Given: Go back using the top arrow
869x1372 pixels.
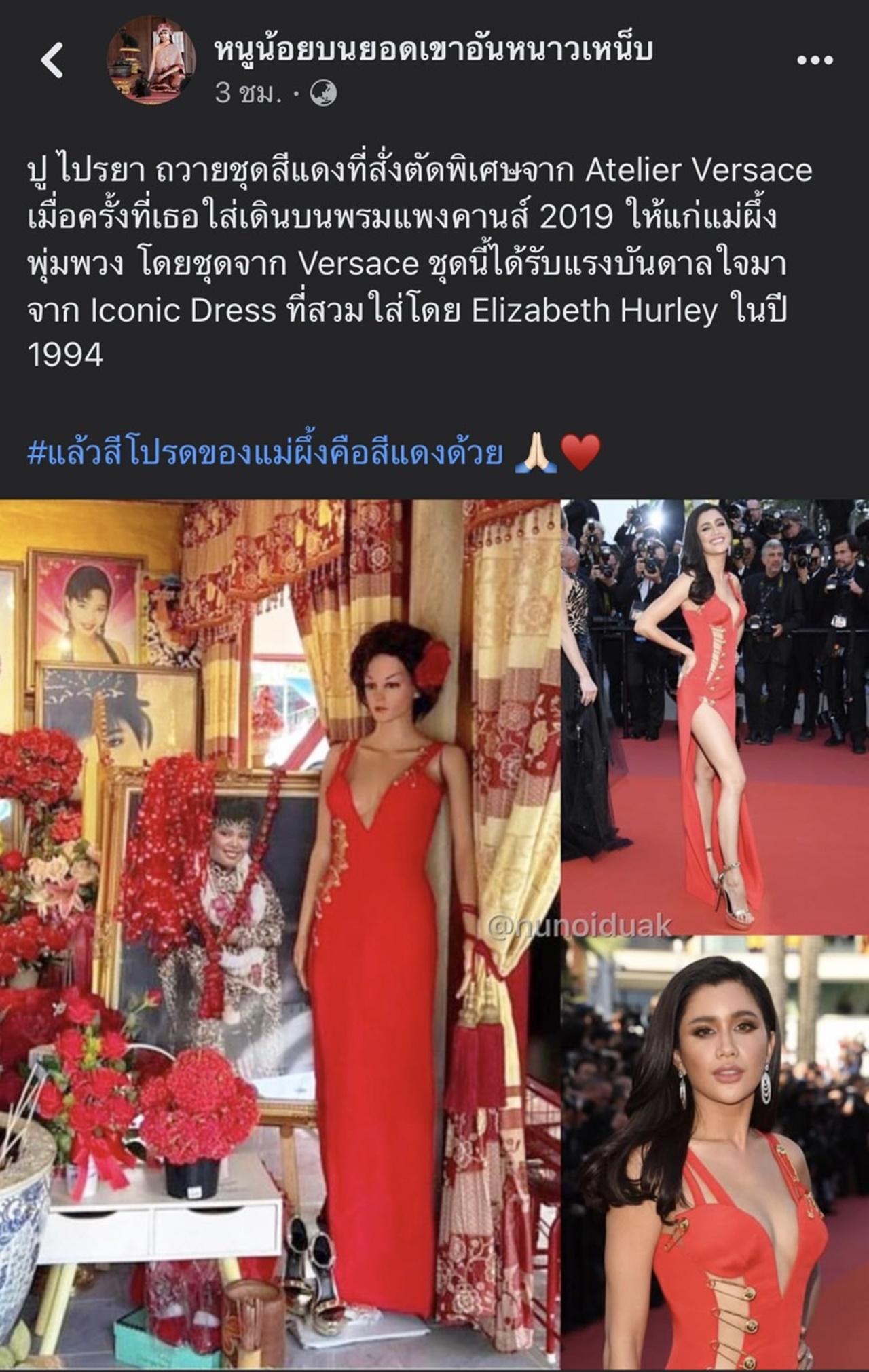Looking at the screenshot, I should [x=52, y=60].
